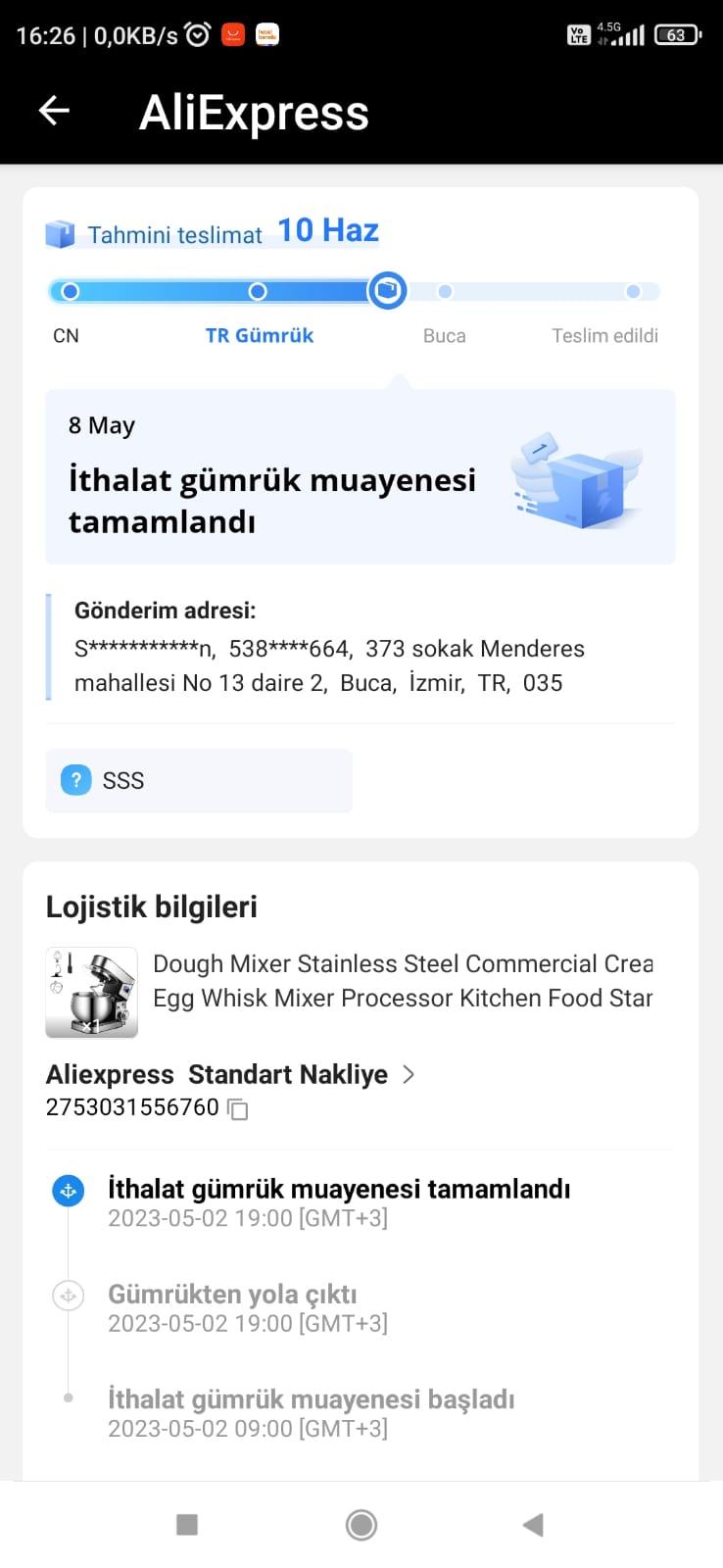This screenshot has height=1568, width=723.
Task: Tap the question mark icon beside SSS
Action: pos(75,780)
